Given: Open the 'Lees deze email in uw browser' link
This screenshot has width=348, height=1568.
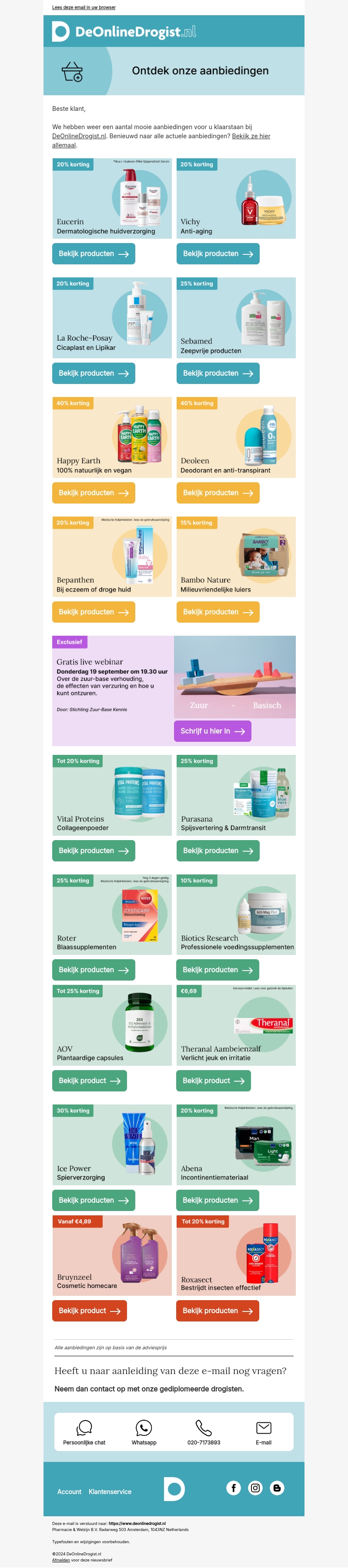Looking at the screenshot, I should click(84, 7).
